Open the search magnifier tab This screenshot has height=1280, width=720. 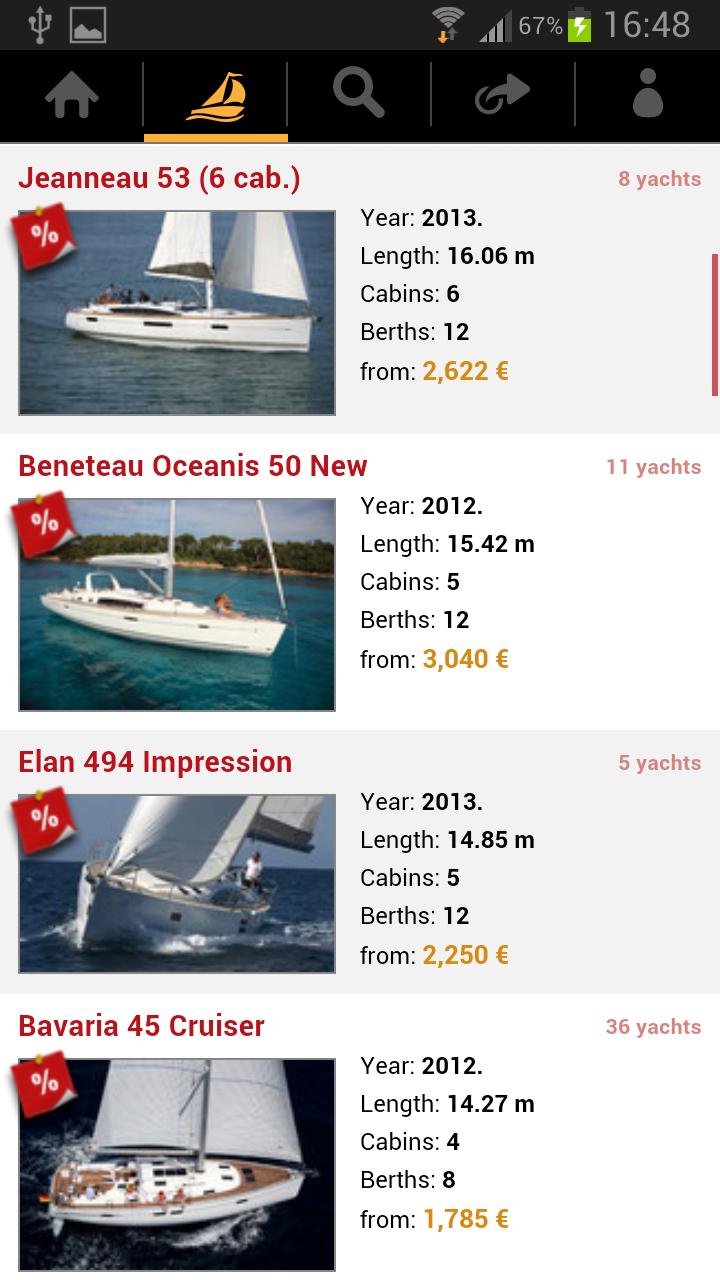coord(359,96)
